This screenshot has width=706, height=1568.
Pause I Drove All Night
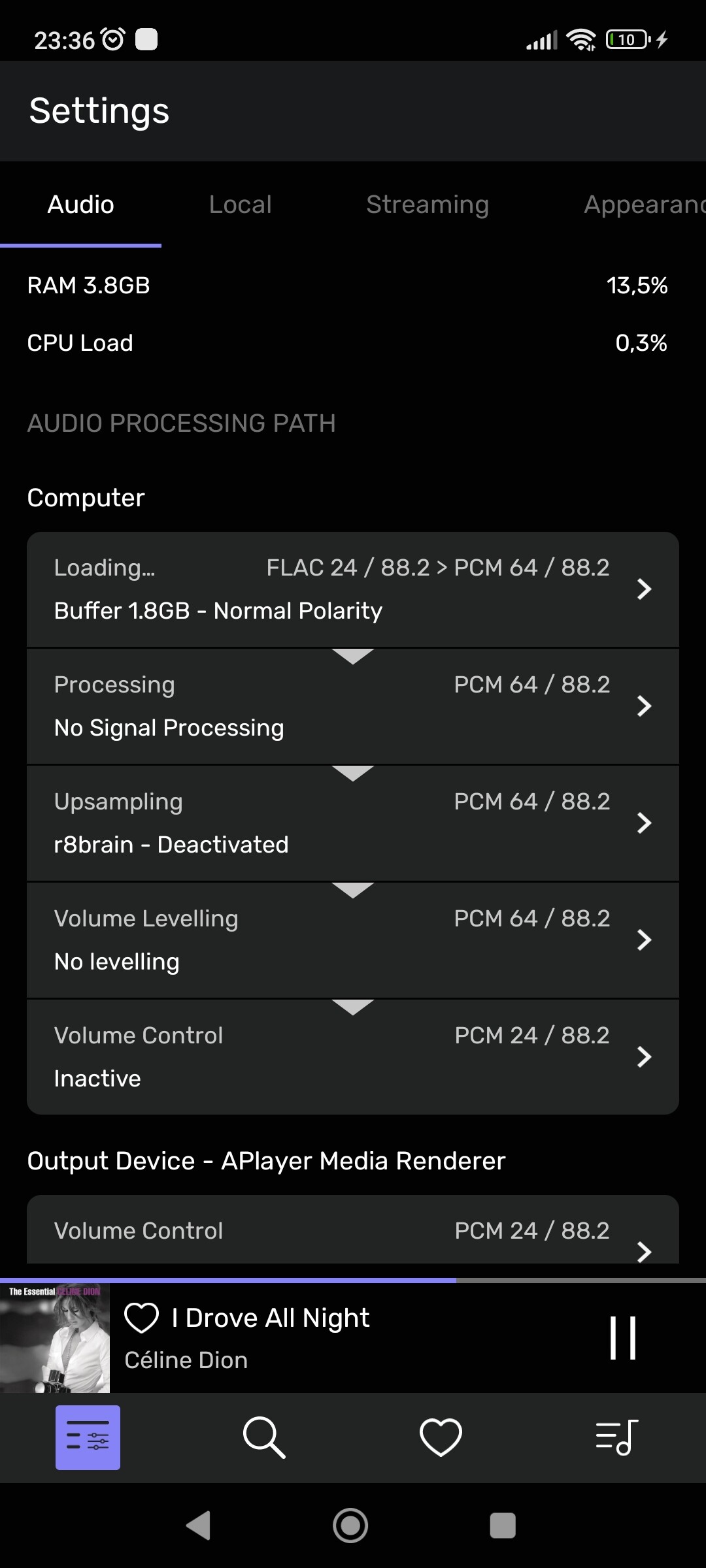623,1338
